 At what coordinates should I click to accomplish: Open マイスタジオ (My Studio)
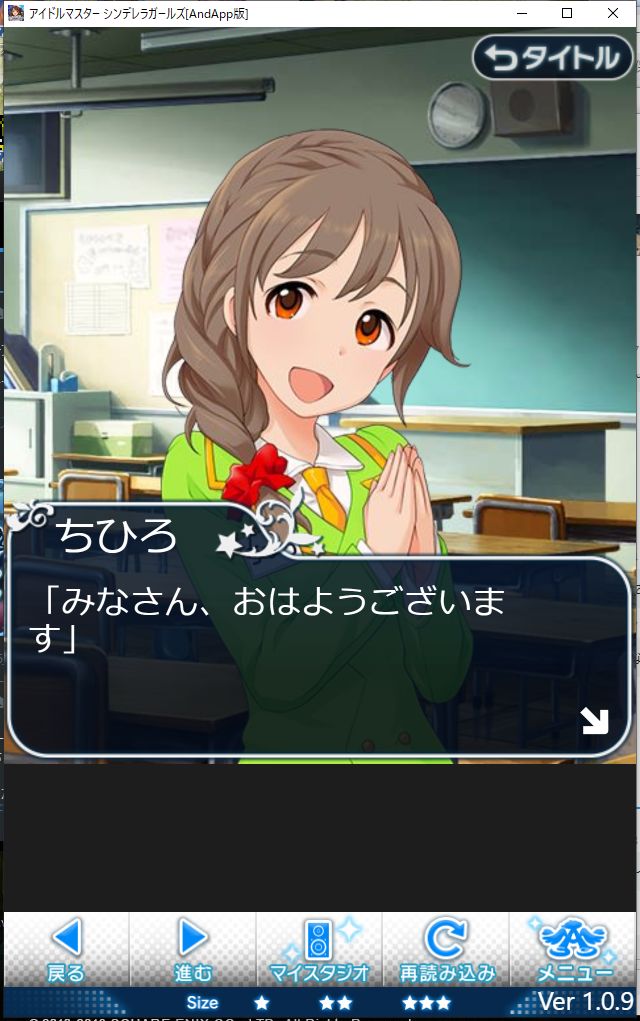(x=320, y=950)
